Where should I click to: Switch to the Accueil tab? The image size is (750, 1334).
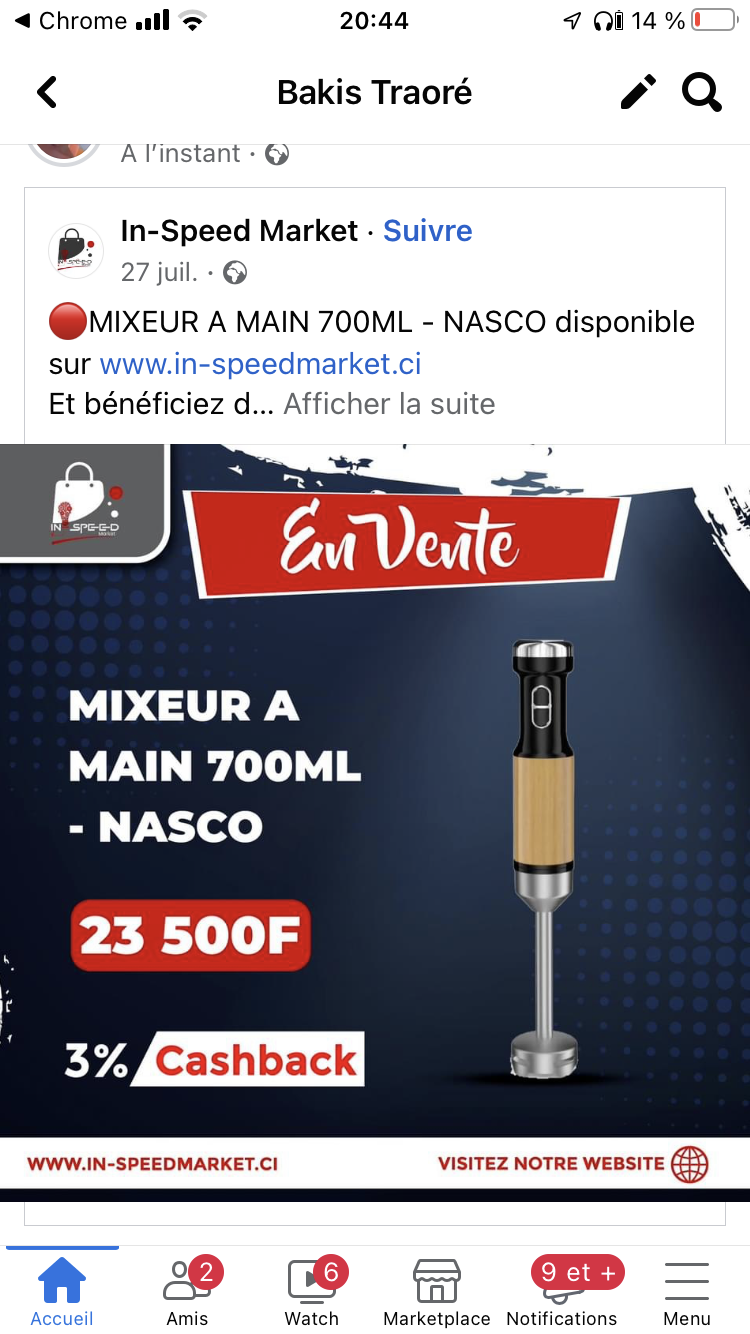pos(62,1292)
